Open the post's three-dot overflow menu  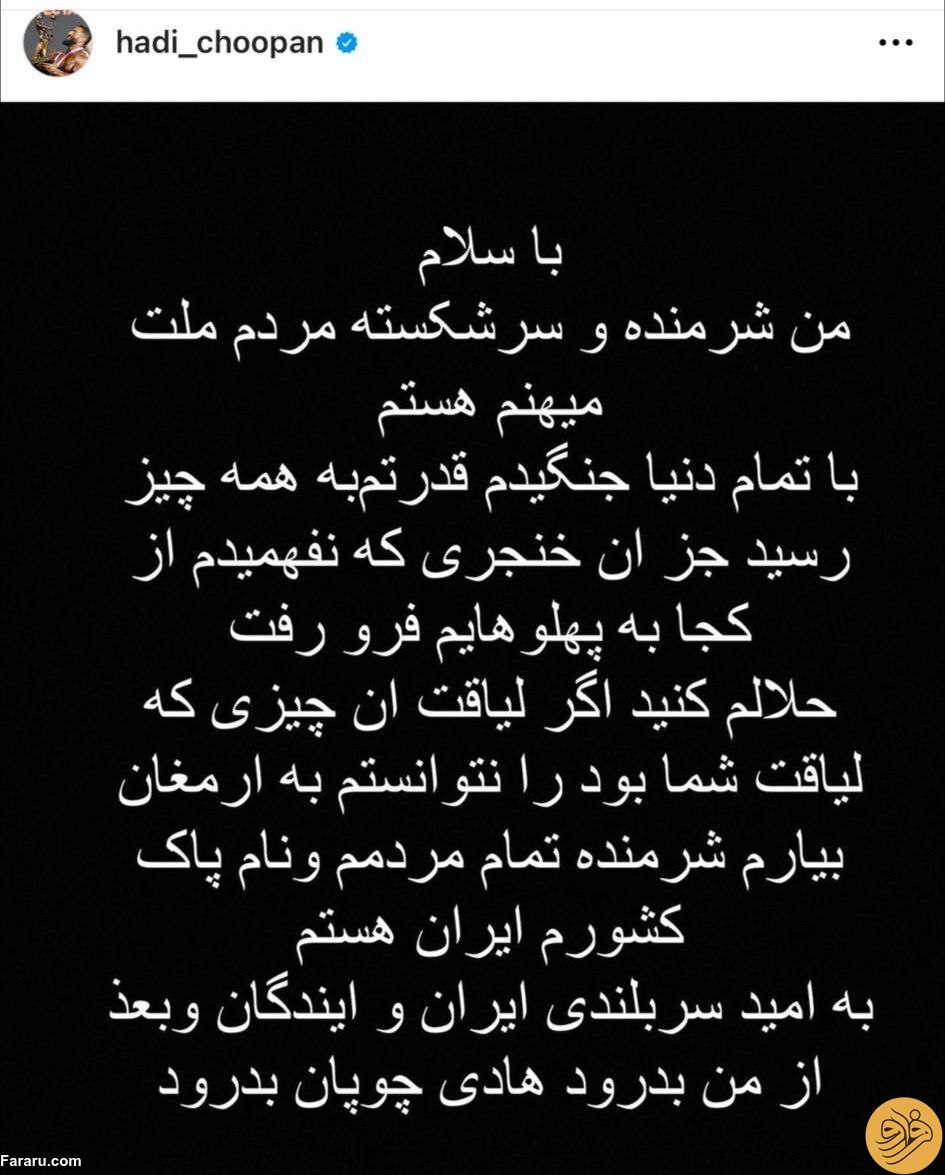pyautogui.click(x=893, y=44)
